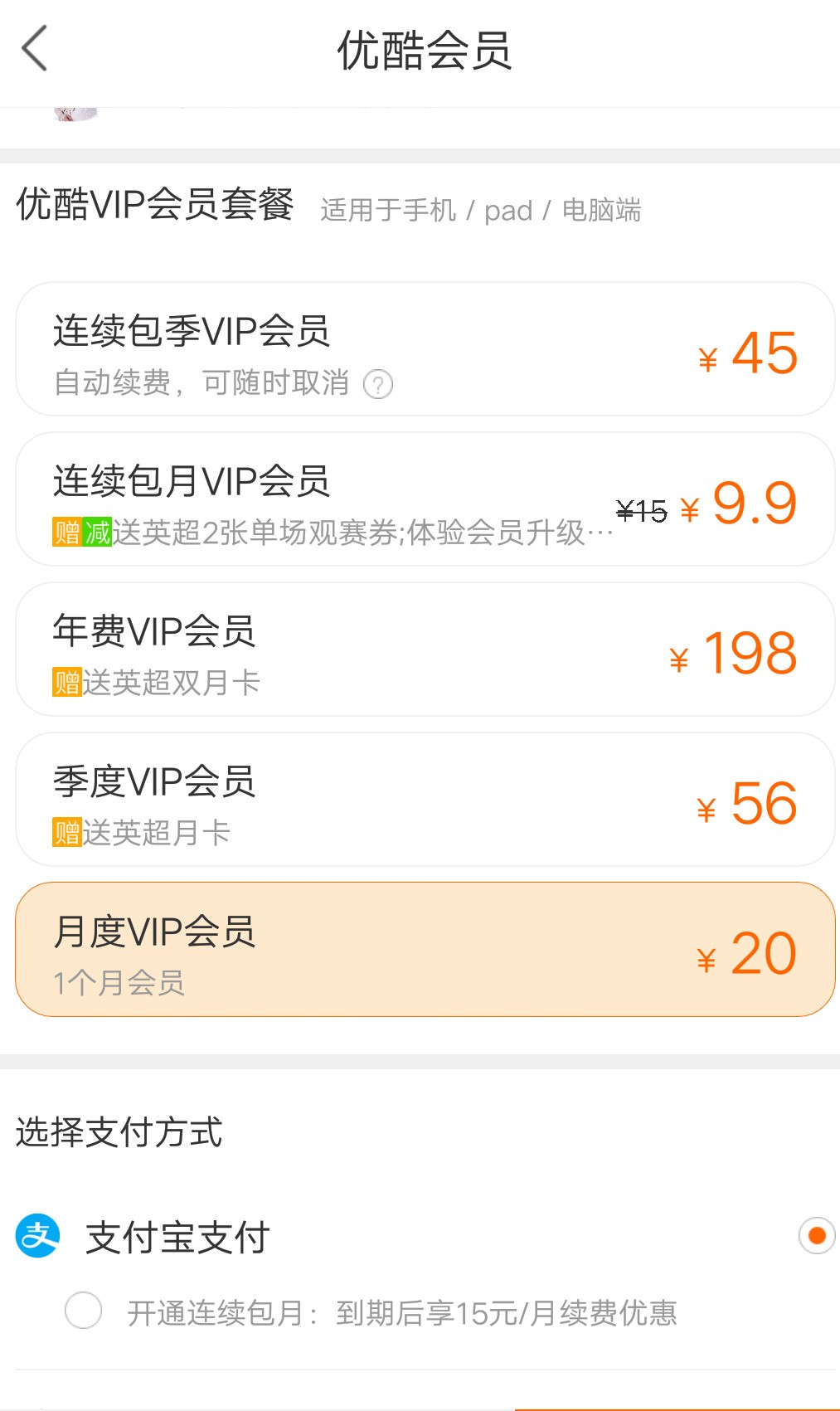Choose the 连续包月VIP会员 ¥9.9 plan
The image size is (840, 1411).
[425, 499]
